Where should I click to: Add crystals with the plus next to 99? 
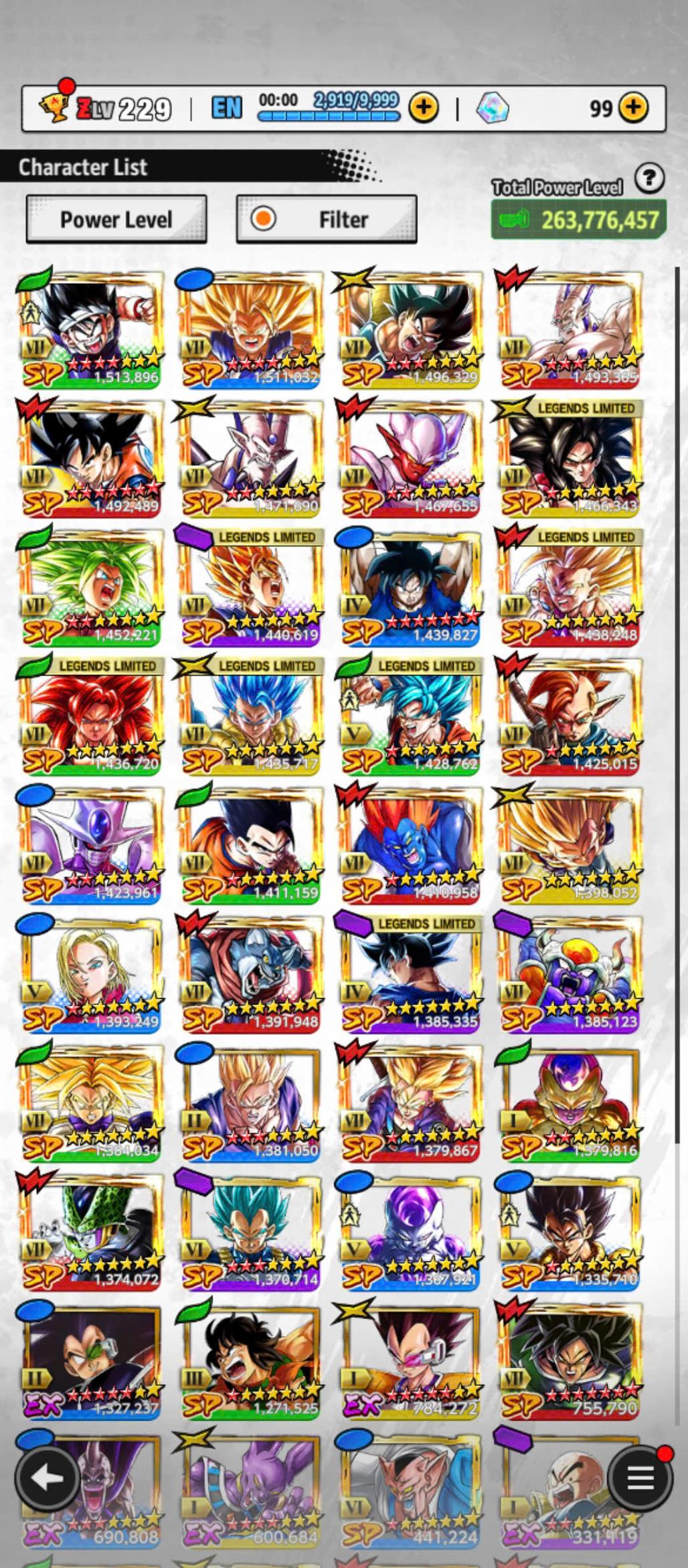coord(632,107)
